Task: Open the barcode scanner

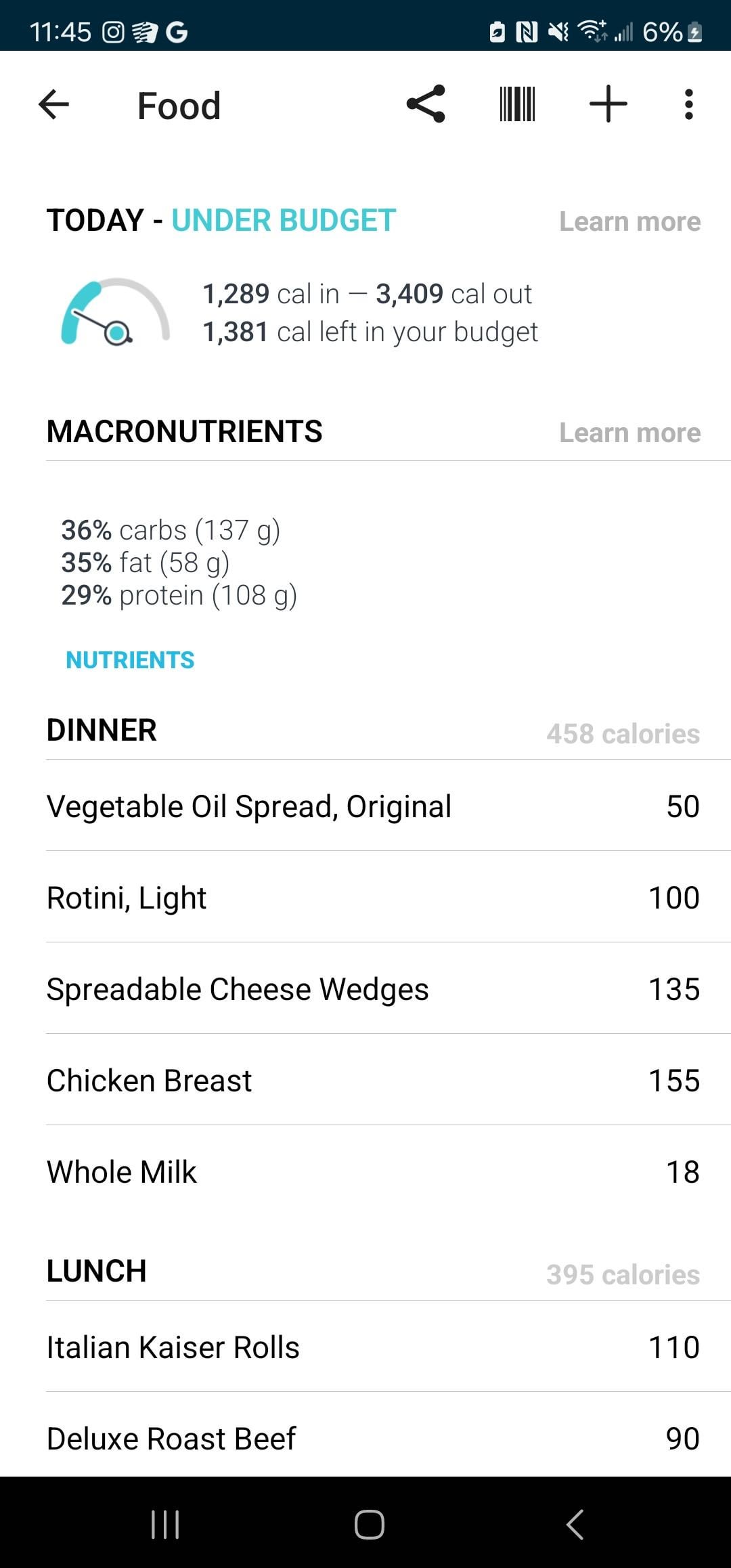Action: (x=517, y=104)
